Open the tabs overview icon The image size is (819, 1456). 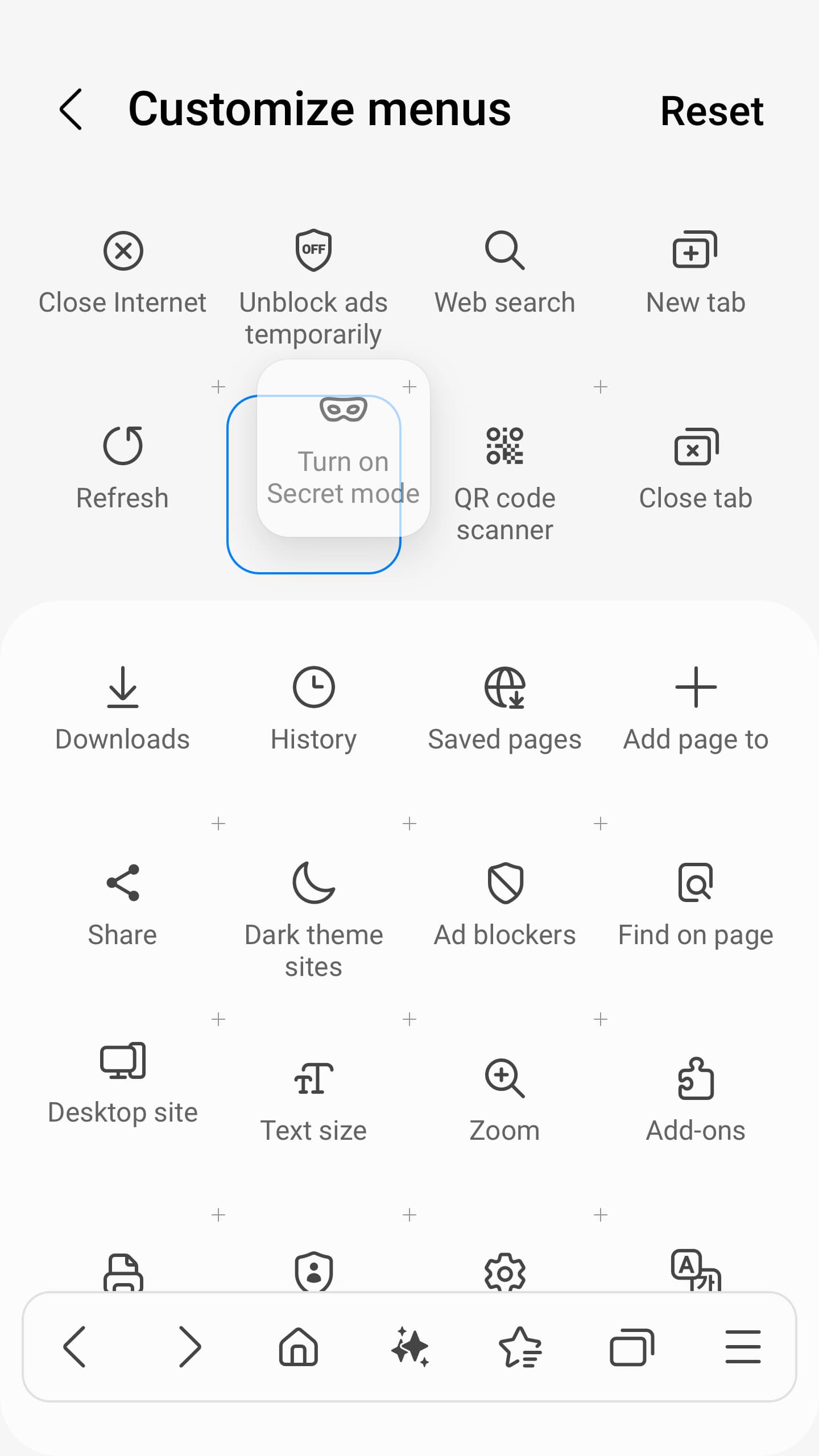click(x=632, y=1347)
